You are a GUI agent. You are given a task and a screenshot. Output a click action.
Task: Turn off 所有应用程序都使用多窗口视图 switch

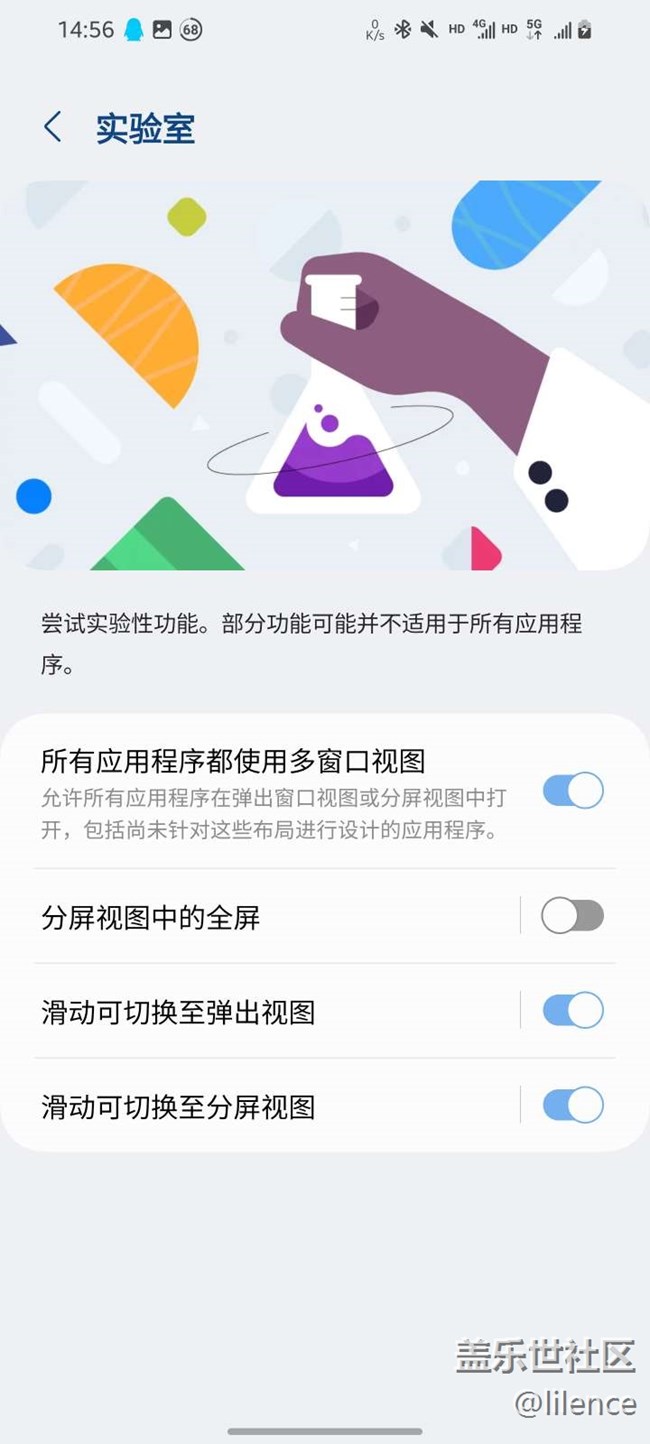pos(573,791)
